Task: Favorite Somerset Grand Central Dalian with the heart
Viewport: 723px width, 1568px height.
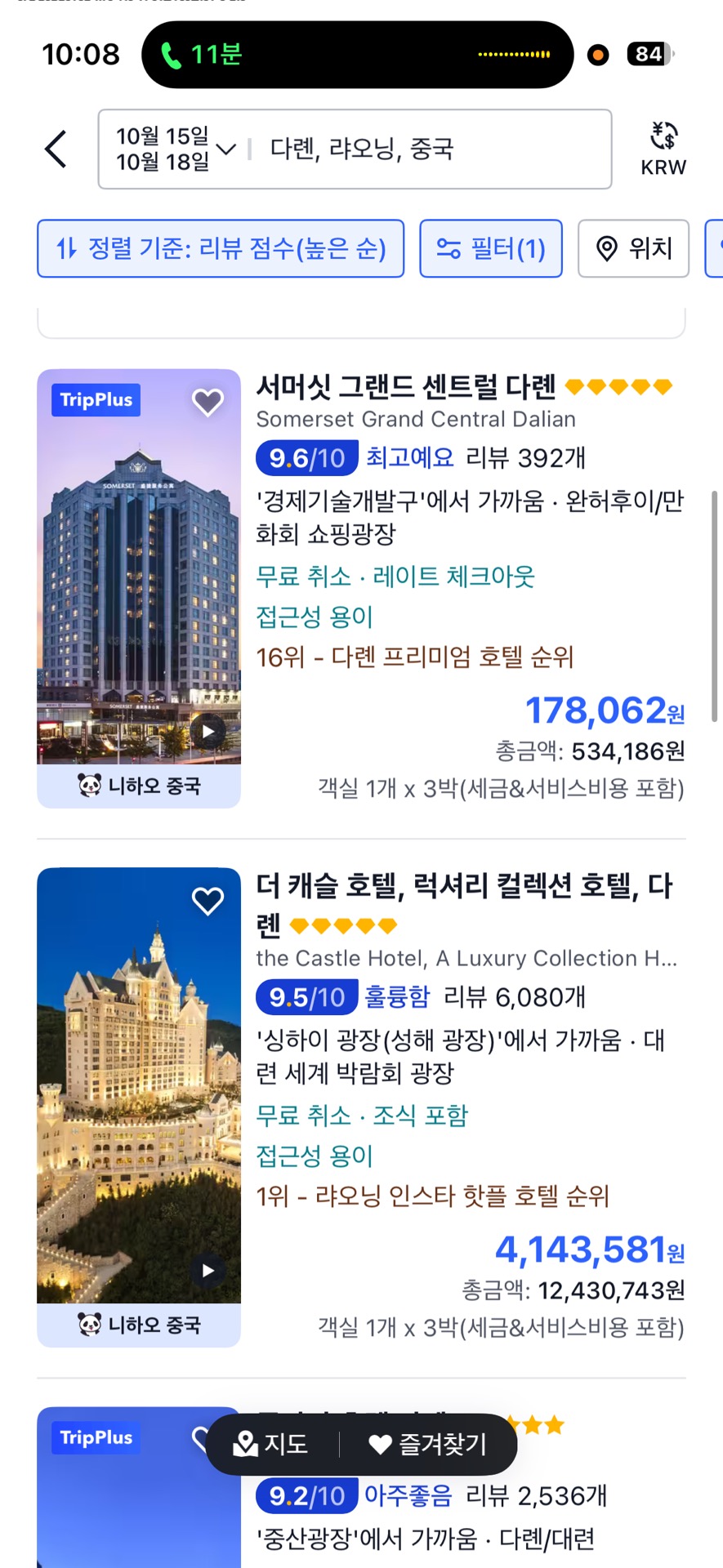Action: pyautogui.click(x=208, y=402)
